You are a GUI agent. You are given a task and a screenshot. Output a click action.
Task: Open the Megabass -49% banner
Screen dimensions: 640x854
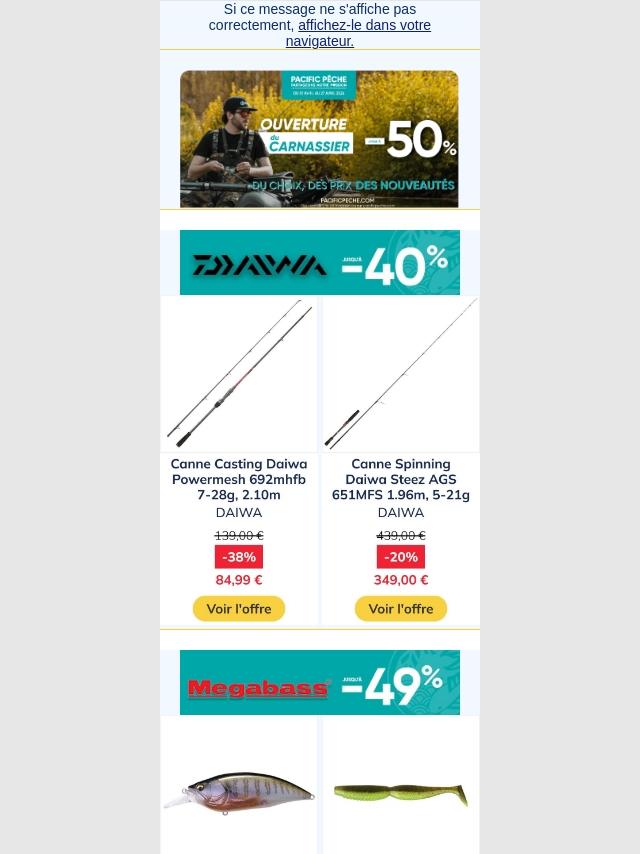pyautogui.click(x=320, y=682)
